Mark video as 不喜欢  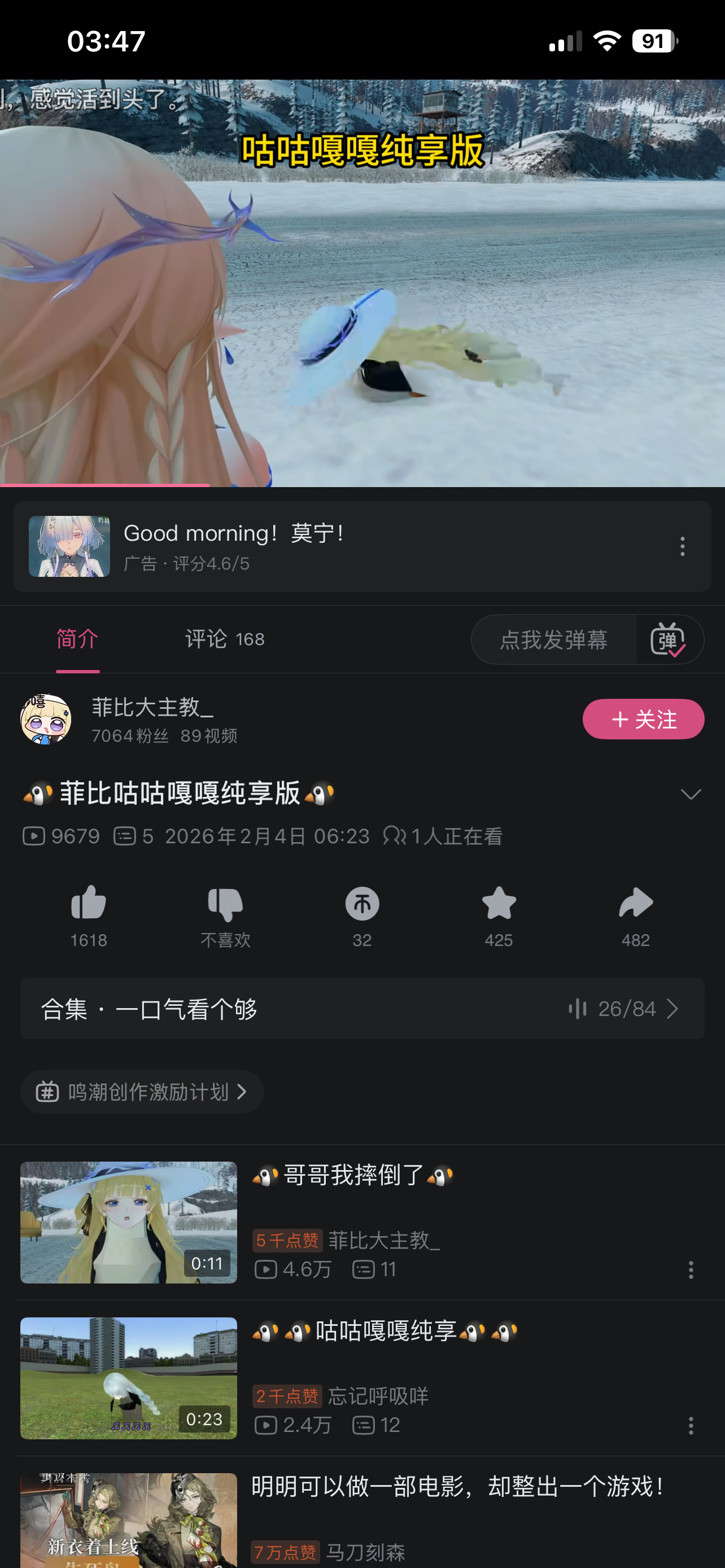[225, 916]
